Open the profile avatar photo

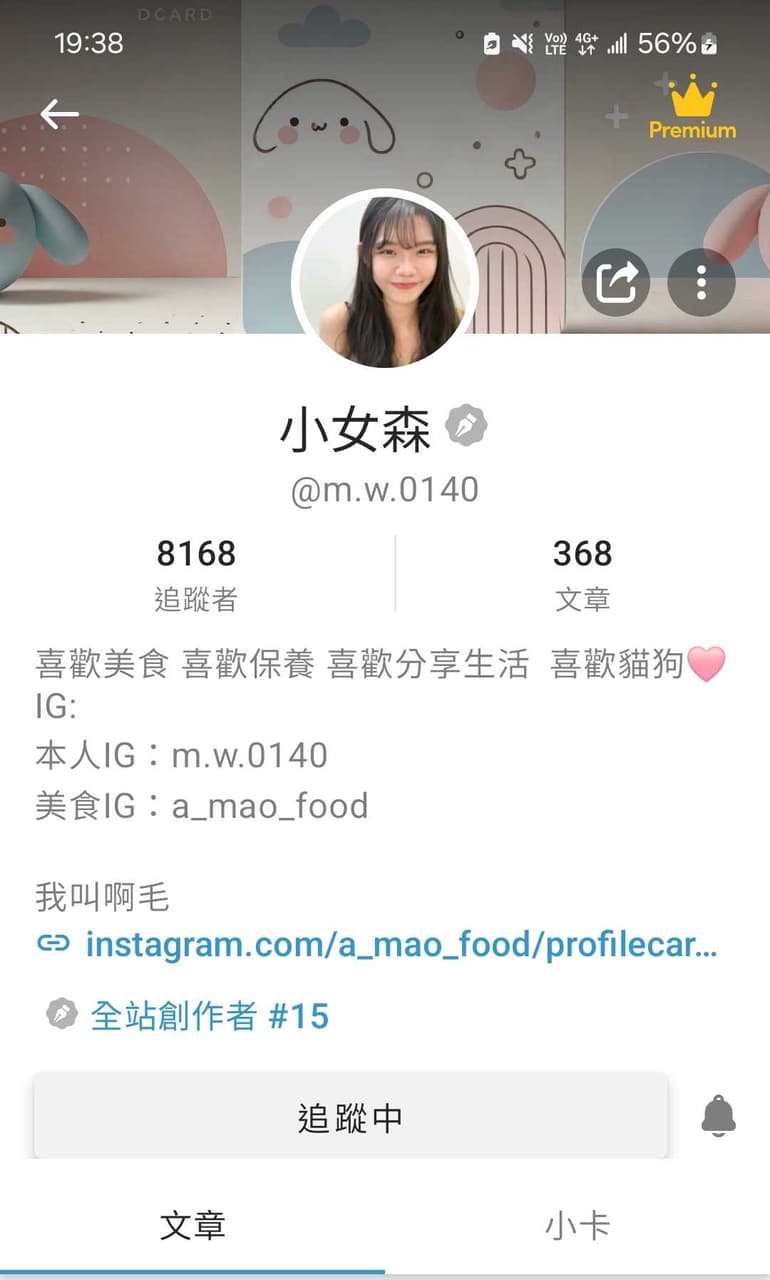pos(385,280)
